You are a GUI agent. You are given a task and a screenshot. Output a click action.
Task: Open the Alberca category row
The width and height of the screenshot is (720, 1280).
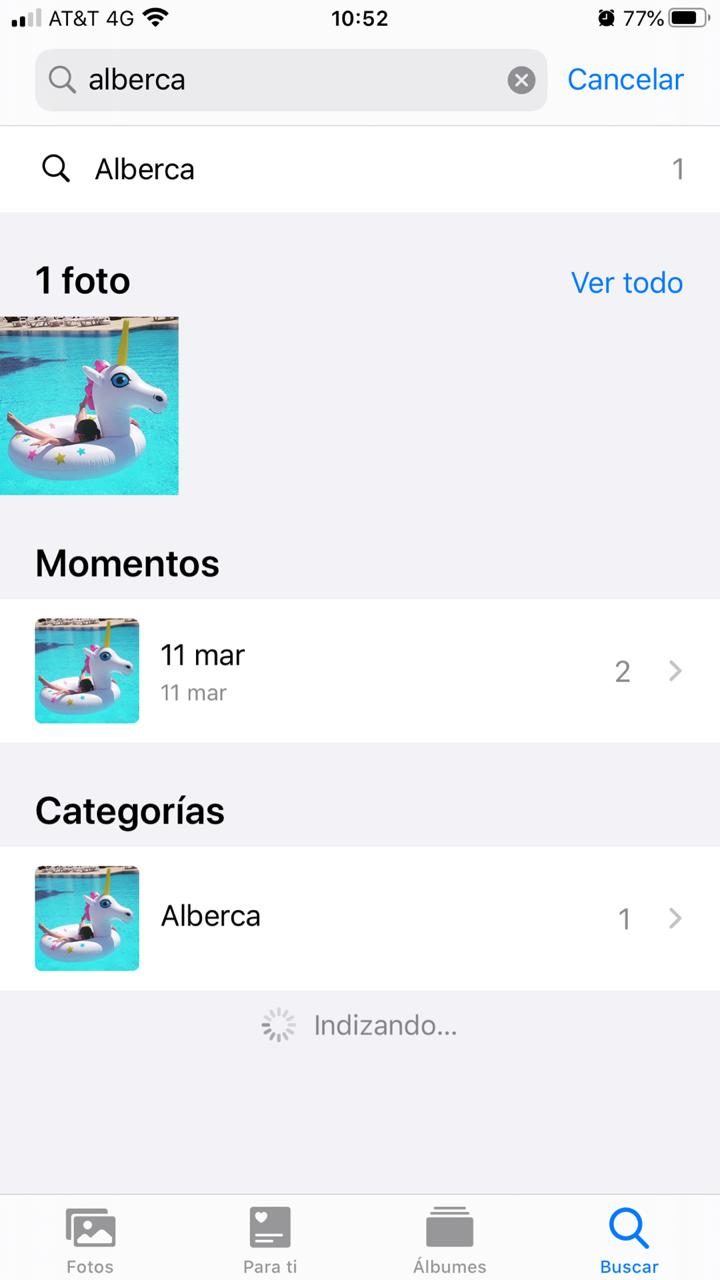(x=360, y=918)
